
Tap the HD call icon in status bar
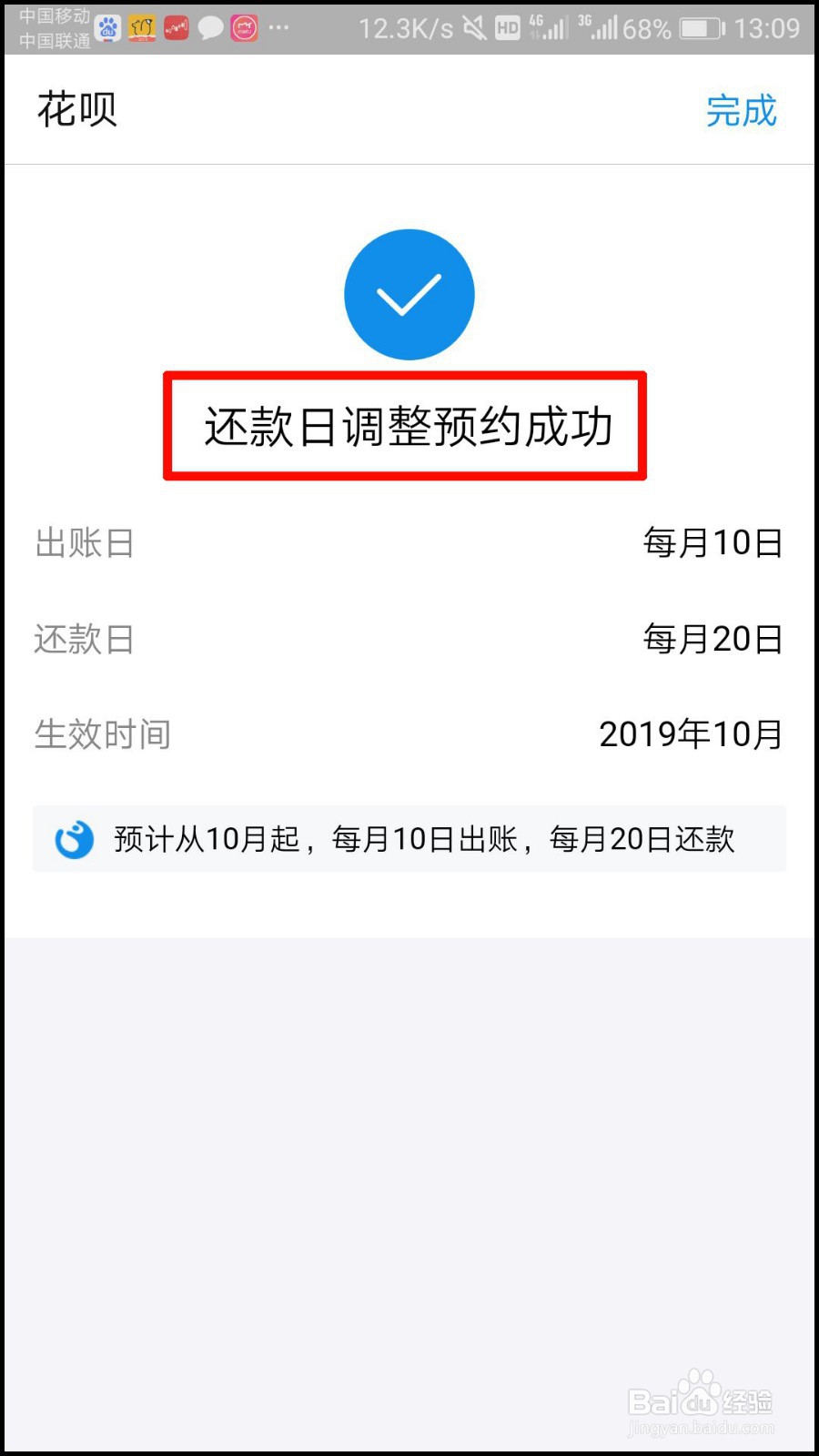coord(507,27)
